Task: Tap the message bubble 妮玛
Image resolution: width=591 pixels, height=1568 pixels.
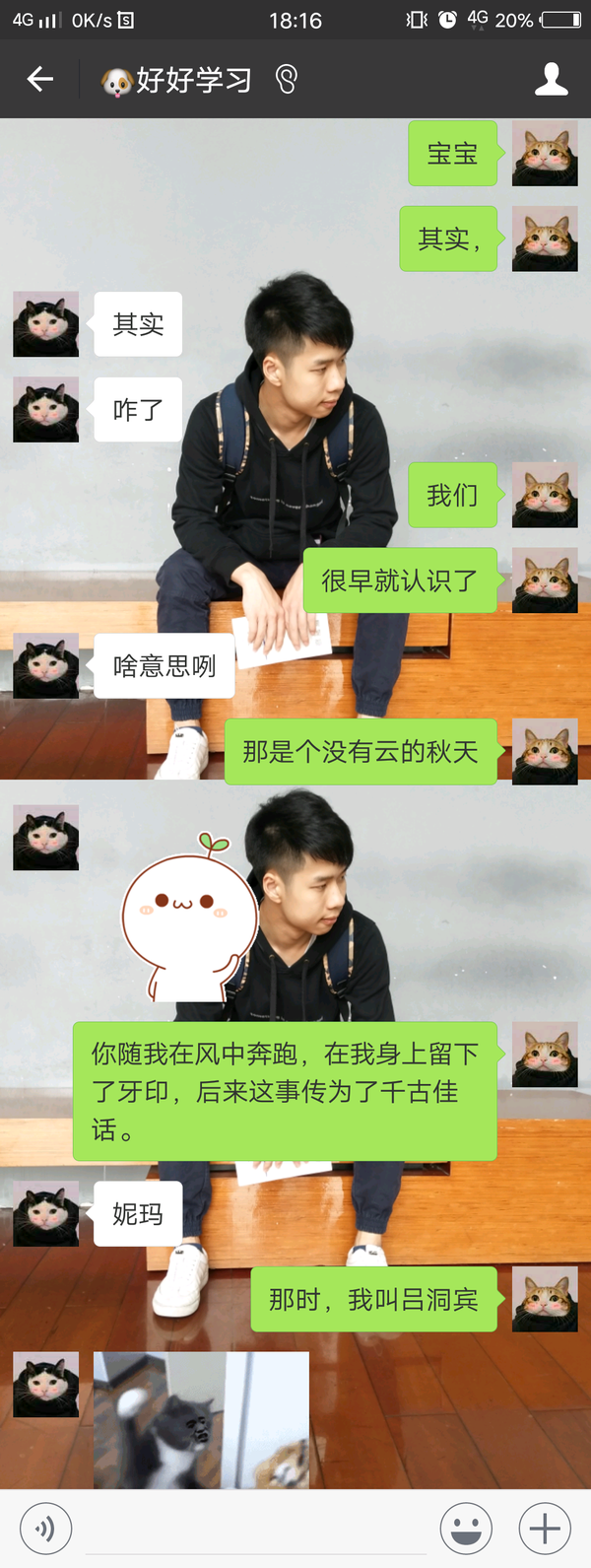Action: [138, 1214]
